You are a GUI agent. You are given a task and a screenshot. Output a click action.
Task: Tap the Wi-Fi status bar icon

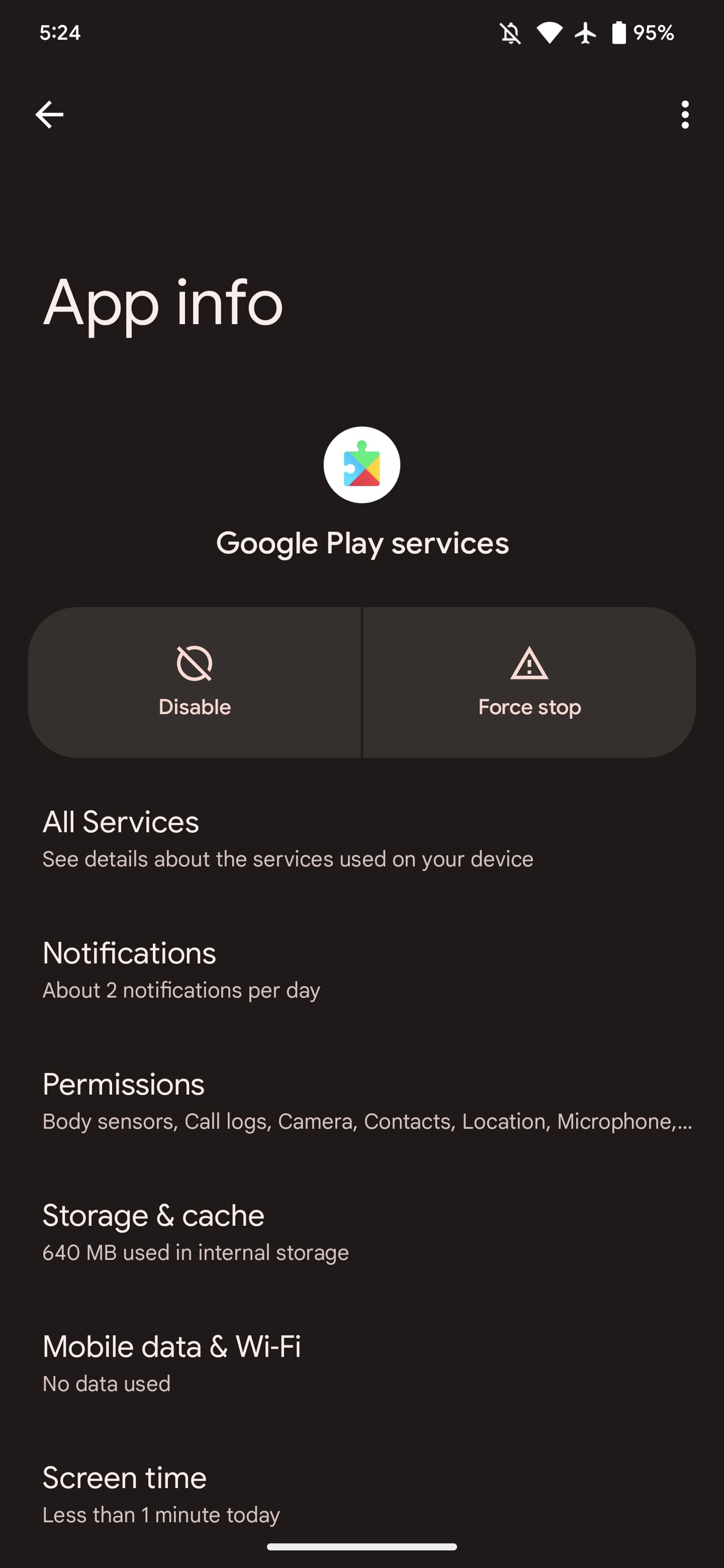(550, 34)
